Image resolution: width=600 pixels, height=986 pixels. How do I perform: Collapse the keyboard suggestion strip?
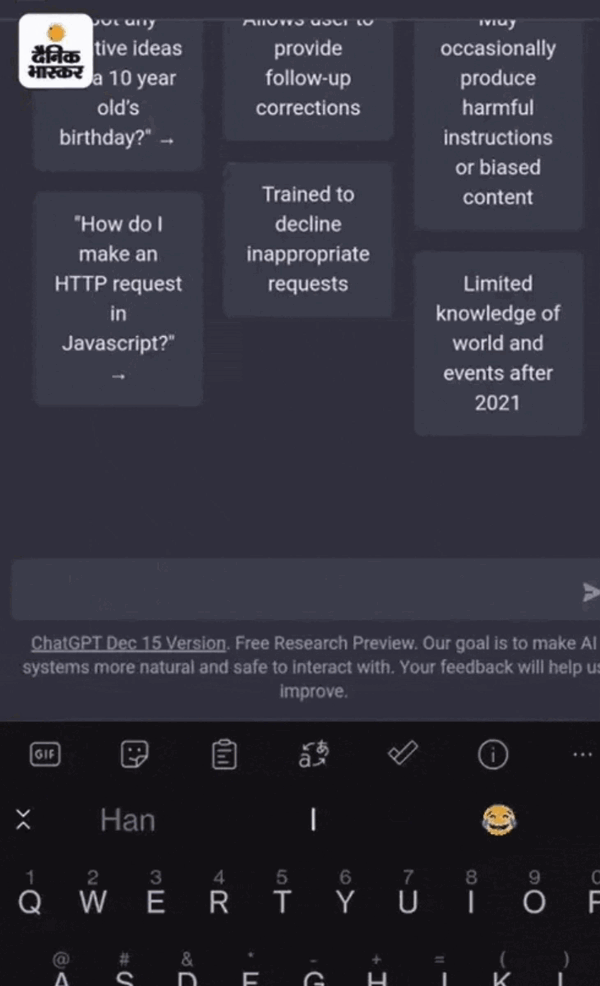coord(23,819)
